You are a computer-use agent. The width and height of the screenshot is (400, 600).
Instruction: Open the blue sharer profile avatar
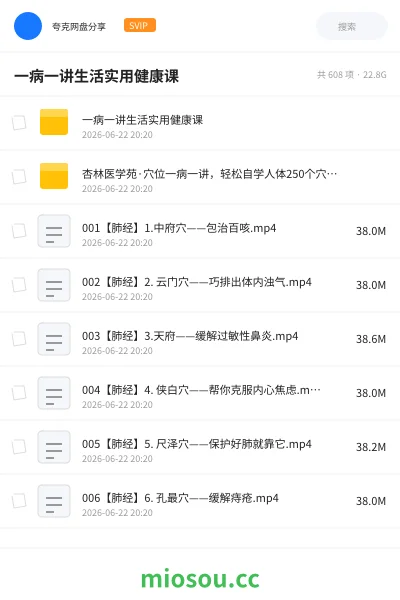point(28,26)
